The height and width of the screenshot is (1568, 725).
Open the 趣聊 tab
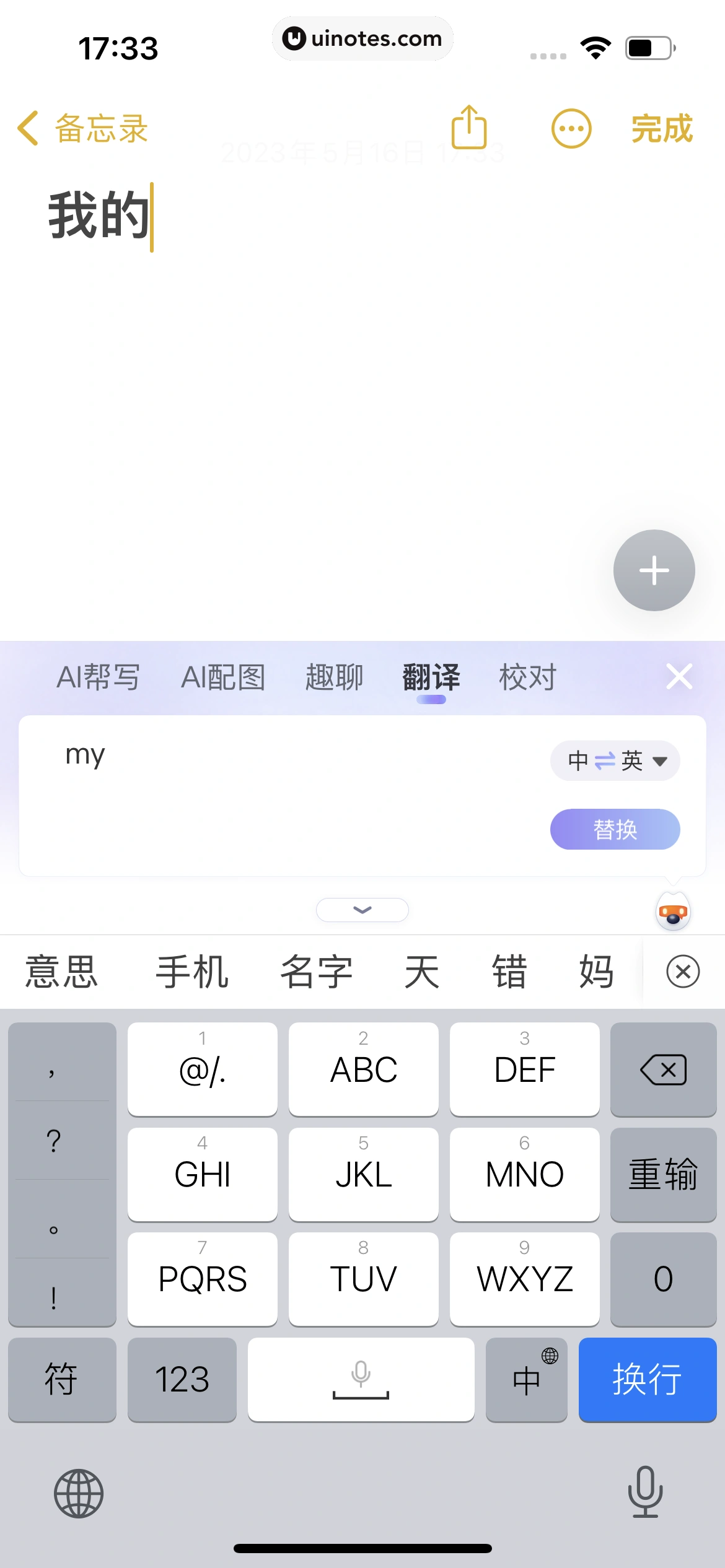click(334, 677)
